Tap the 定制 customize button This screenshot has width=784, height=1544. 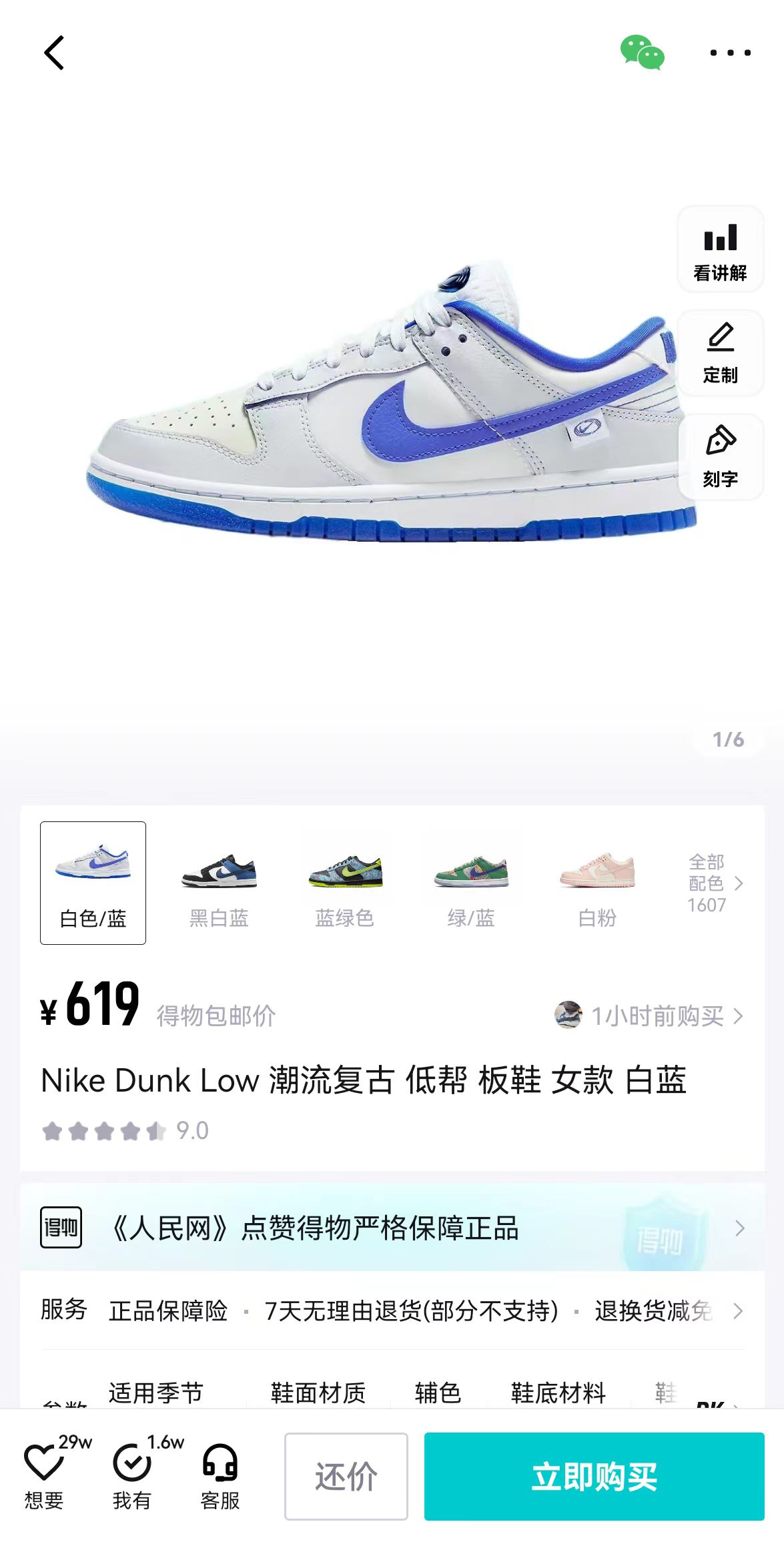tap(720, 354)
